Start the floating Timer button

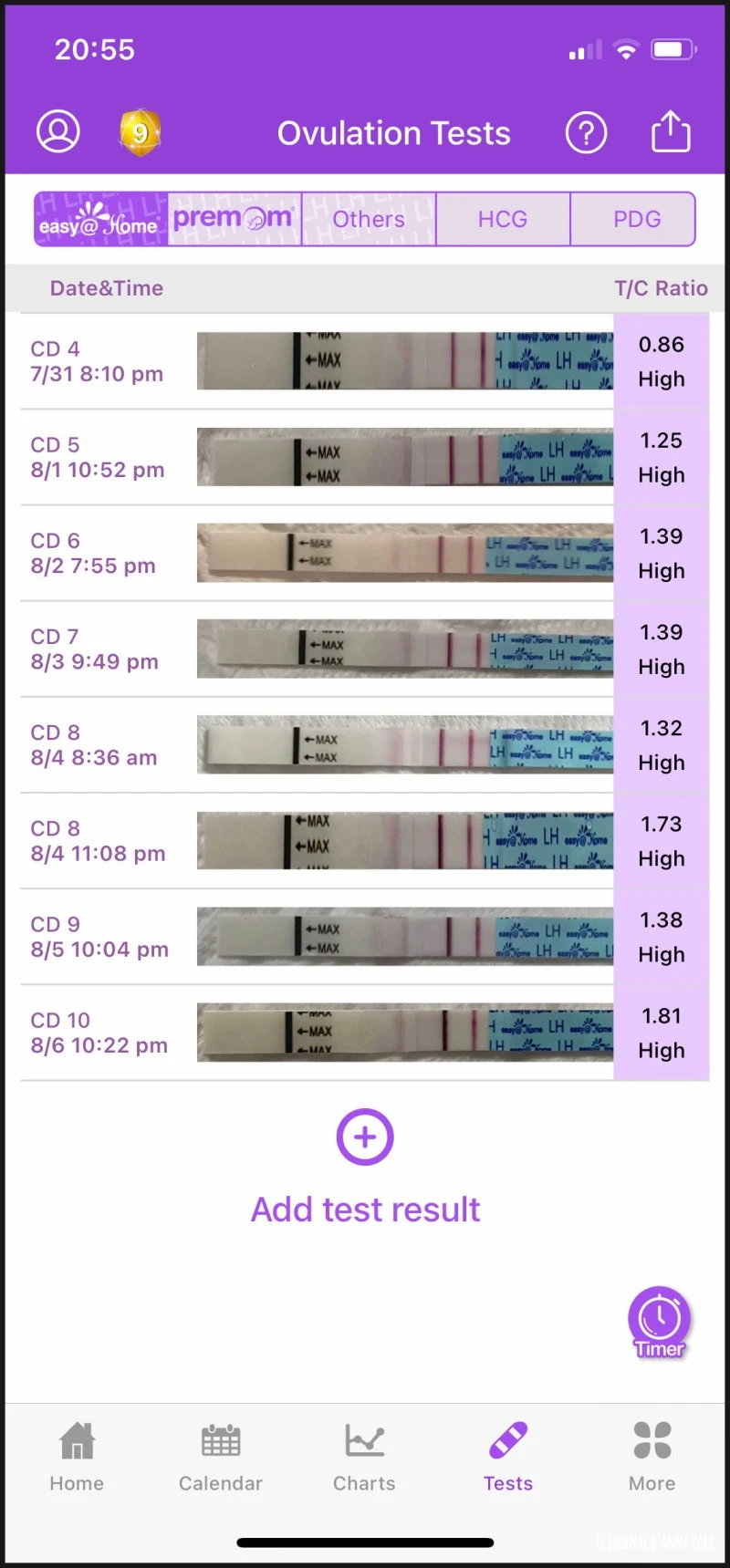click(x=659, y=1322)
